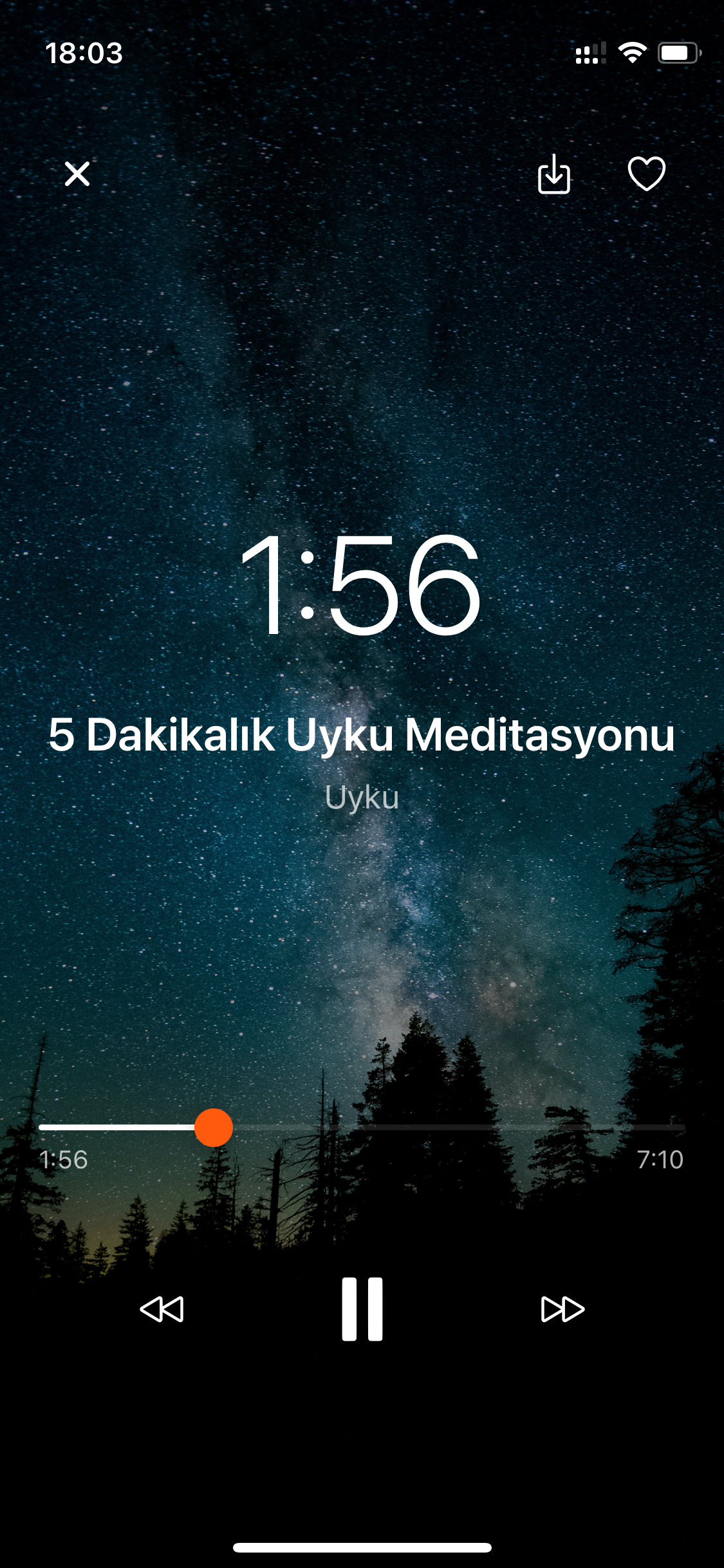This screenshot has width=724, height=1568.
Task: Fast-forward the meditation audio
Action: tap(562, 1309)
